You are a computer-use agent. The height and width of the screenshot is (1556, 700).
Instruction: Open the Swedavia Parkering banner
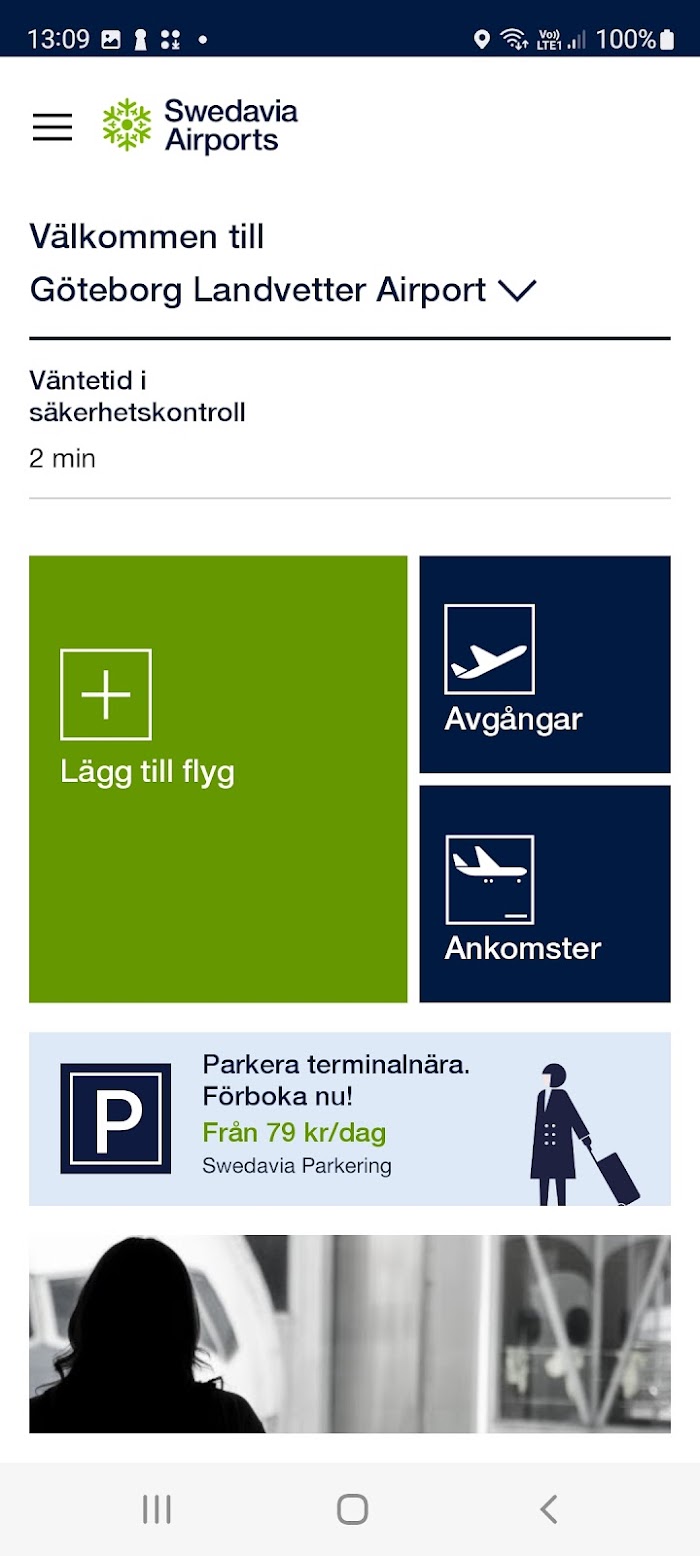[x=349, y=1118]
